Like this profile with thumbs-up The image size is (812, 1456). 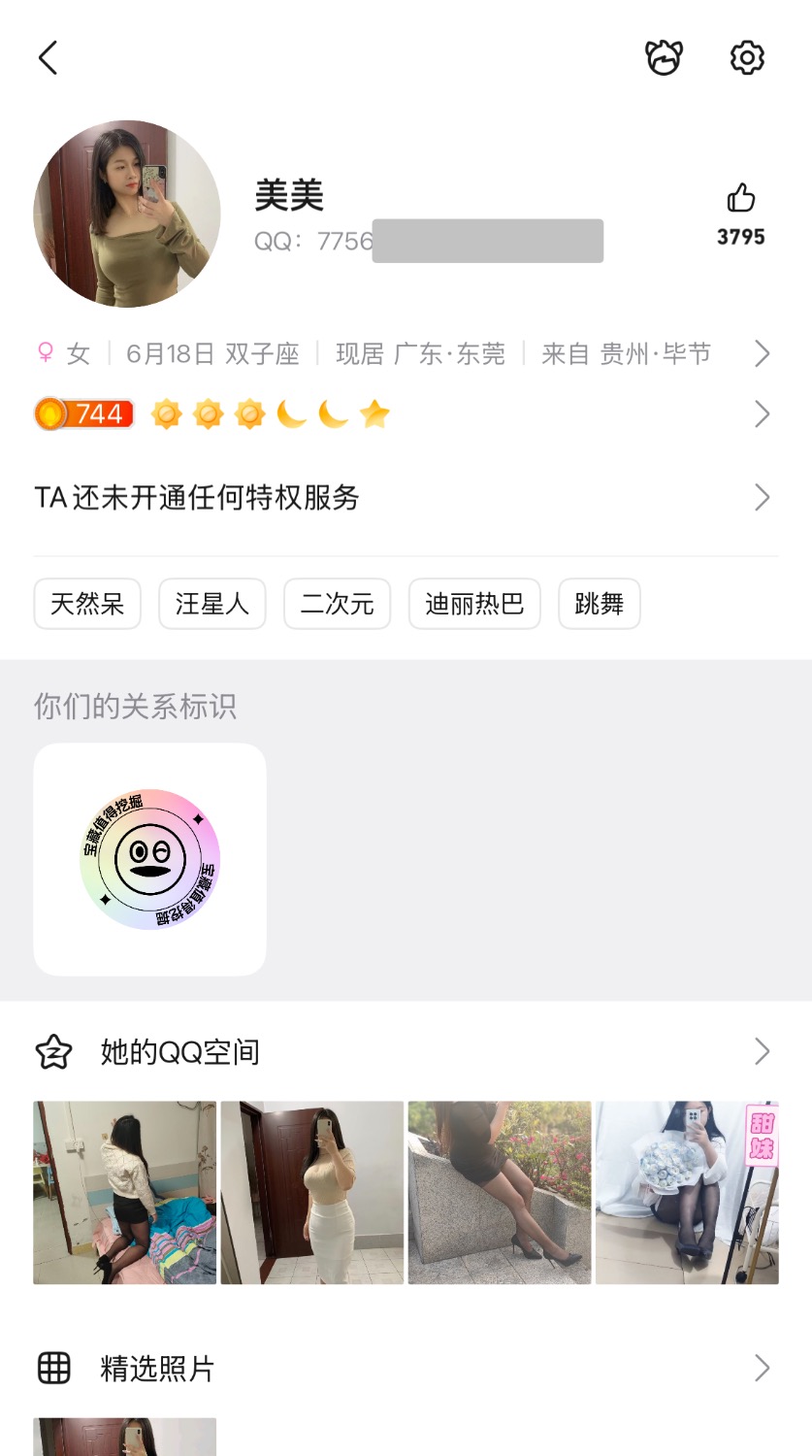741,199
